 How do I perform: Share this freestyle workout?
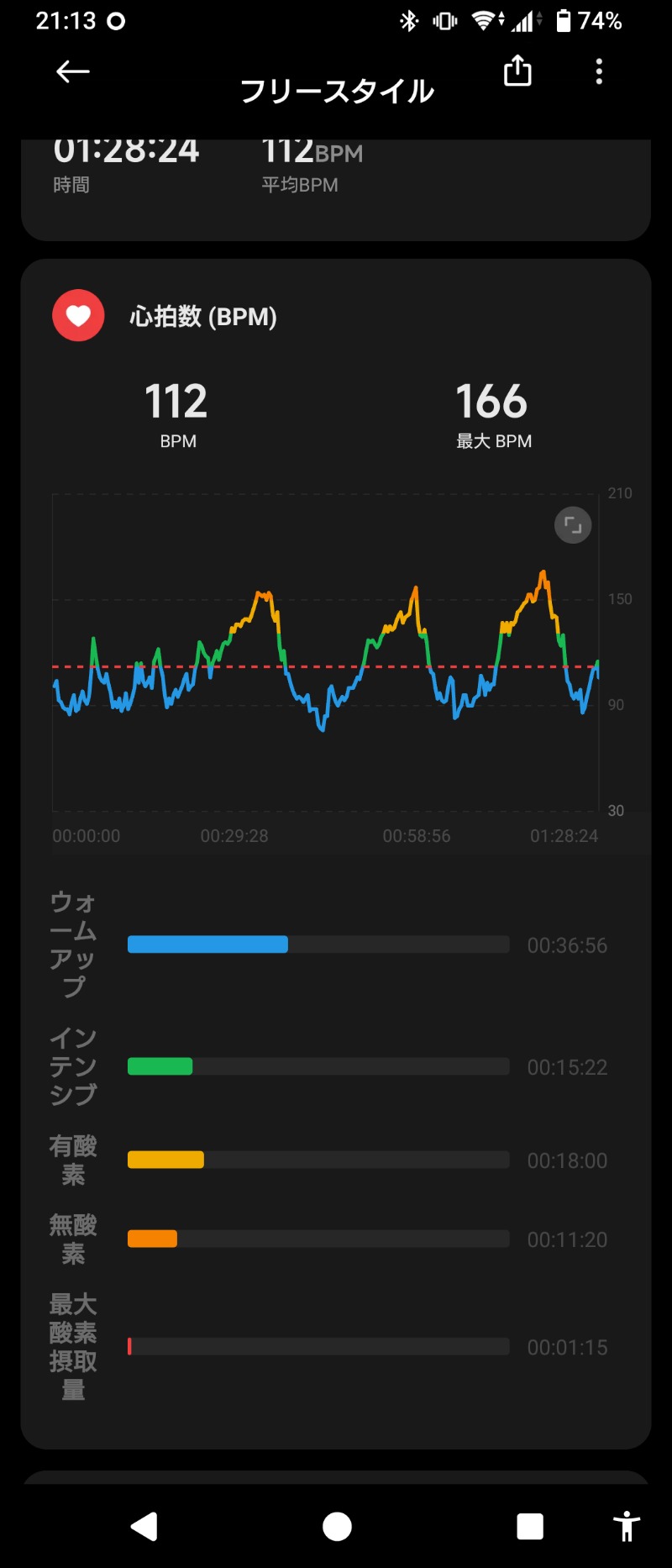517,71
